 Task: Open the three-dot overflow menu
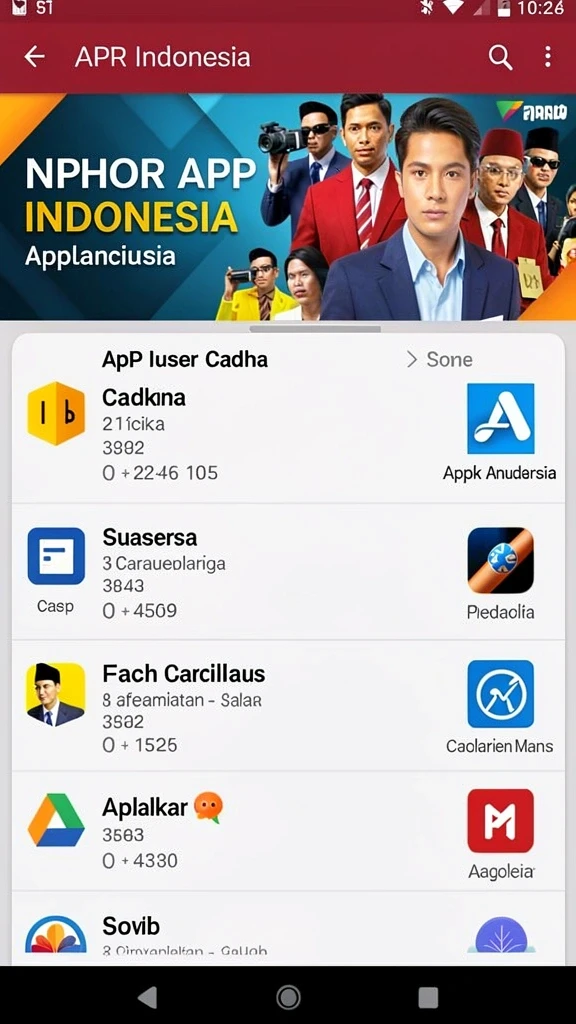[547, 57]
